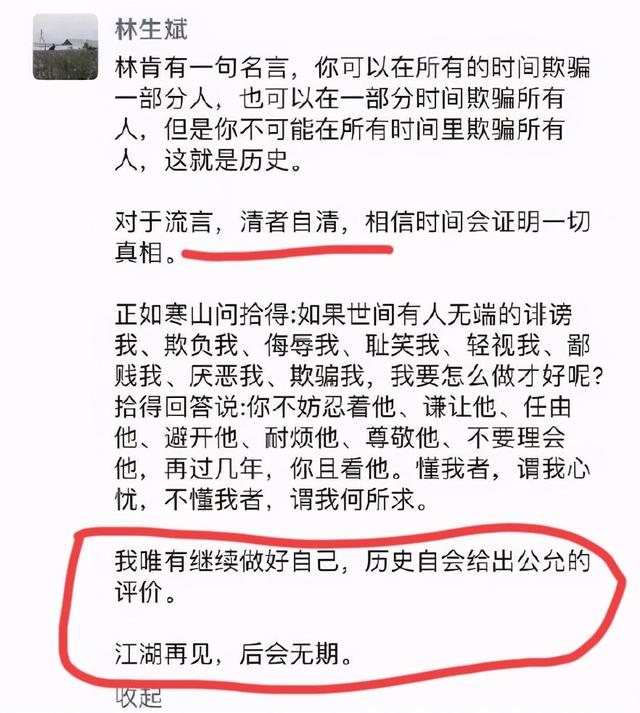Image resolution: width=640 pixels, height=713 pixels.
Task: Tap the username 林生斌
Action: pos(151,28)
